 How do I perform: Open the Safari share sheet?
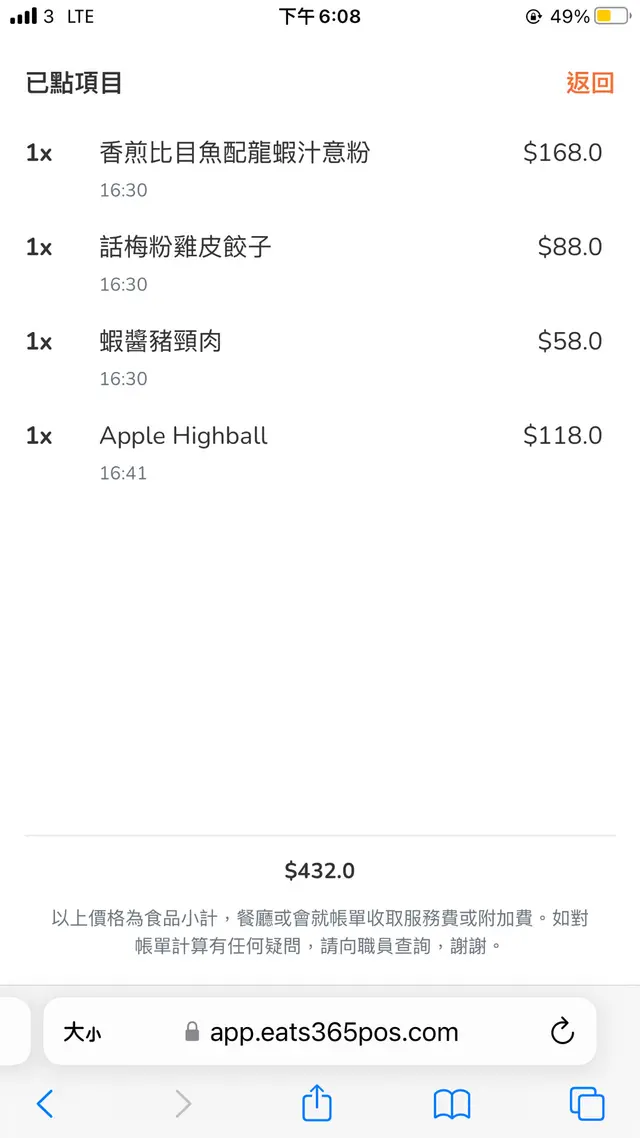317,1103
